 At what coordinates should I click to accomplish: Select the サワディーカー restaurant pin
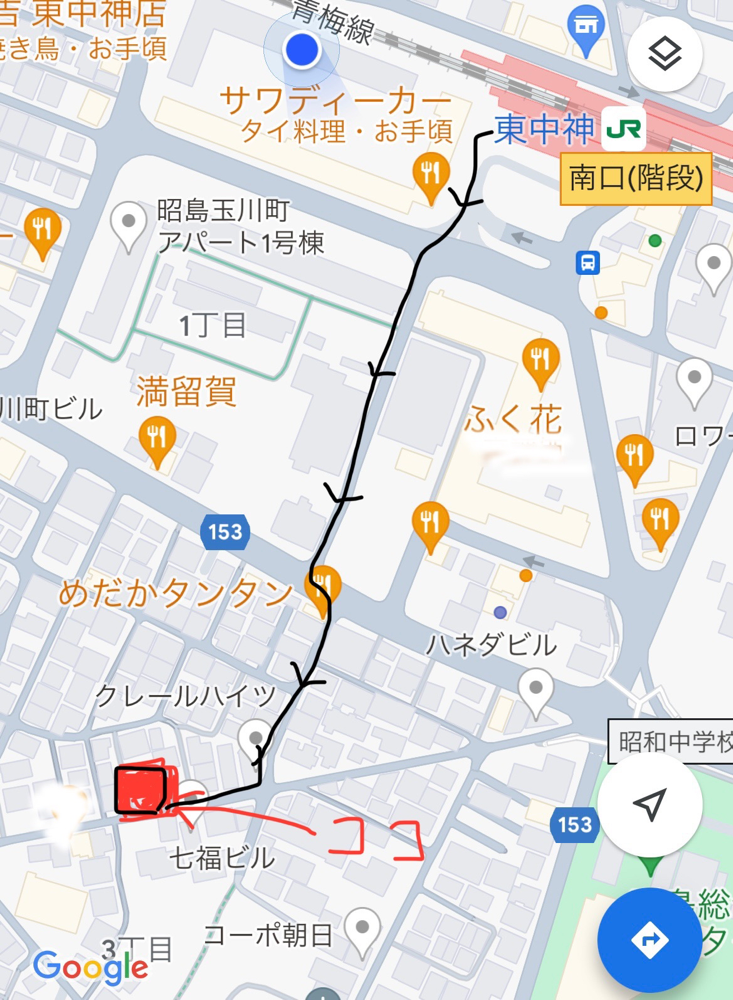[429, 174]
